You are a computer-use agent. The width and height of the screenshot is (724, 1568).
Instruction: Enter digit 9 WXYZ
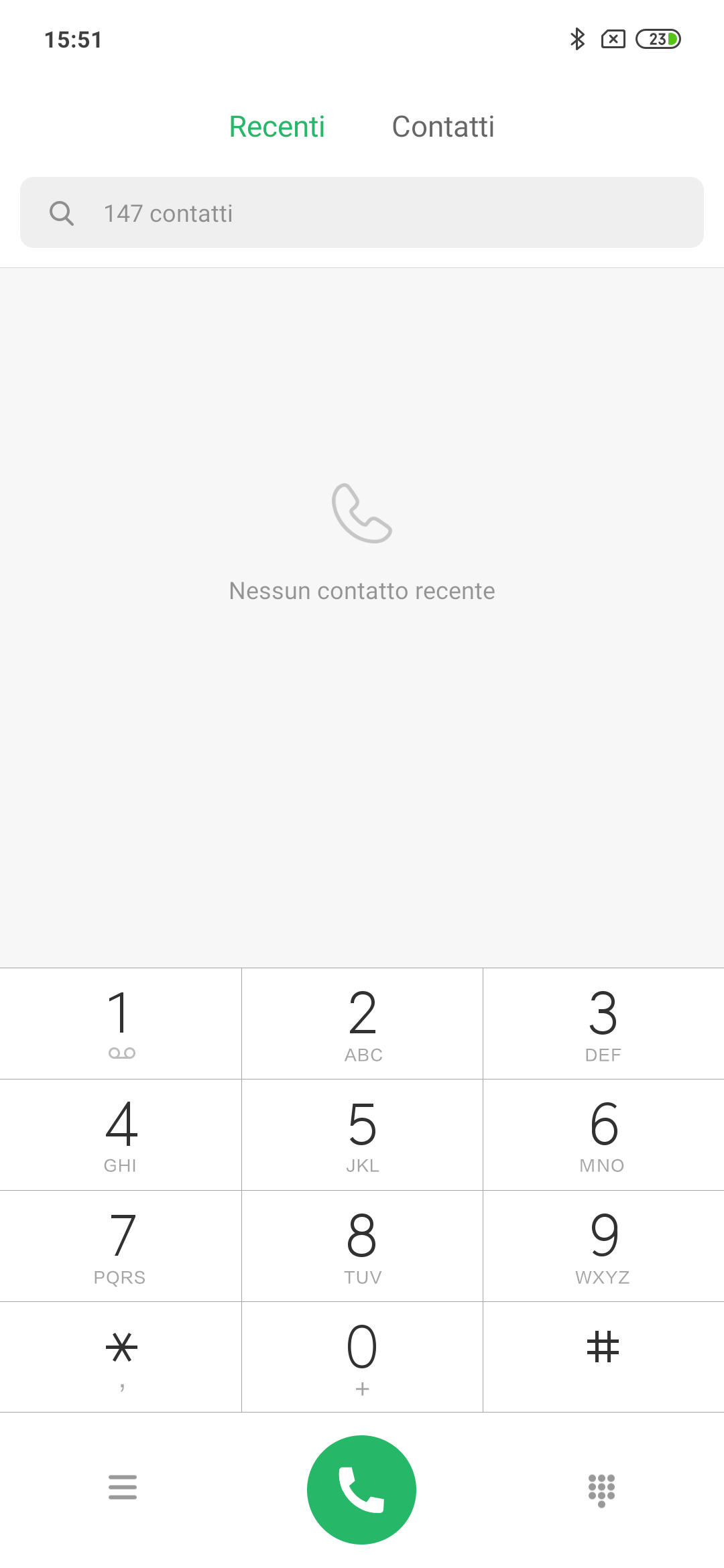coord(603,1246)
